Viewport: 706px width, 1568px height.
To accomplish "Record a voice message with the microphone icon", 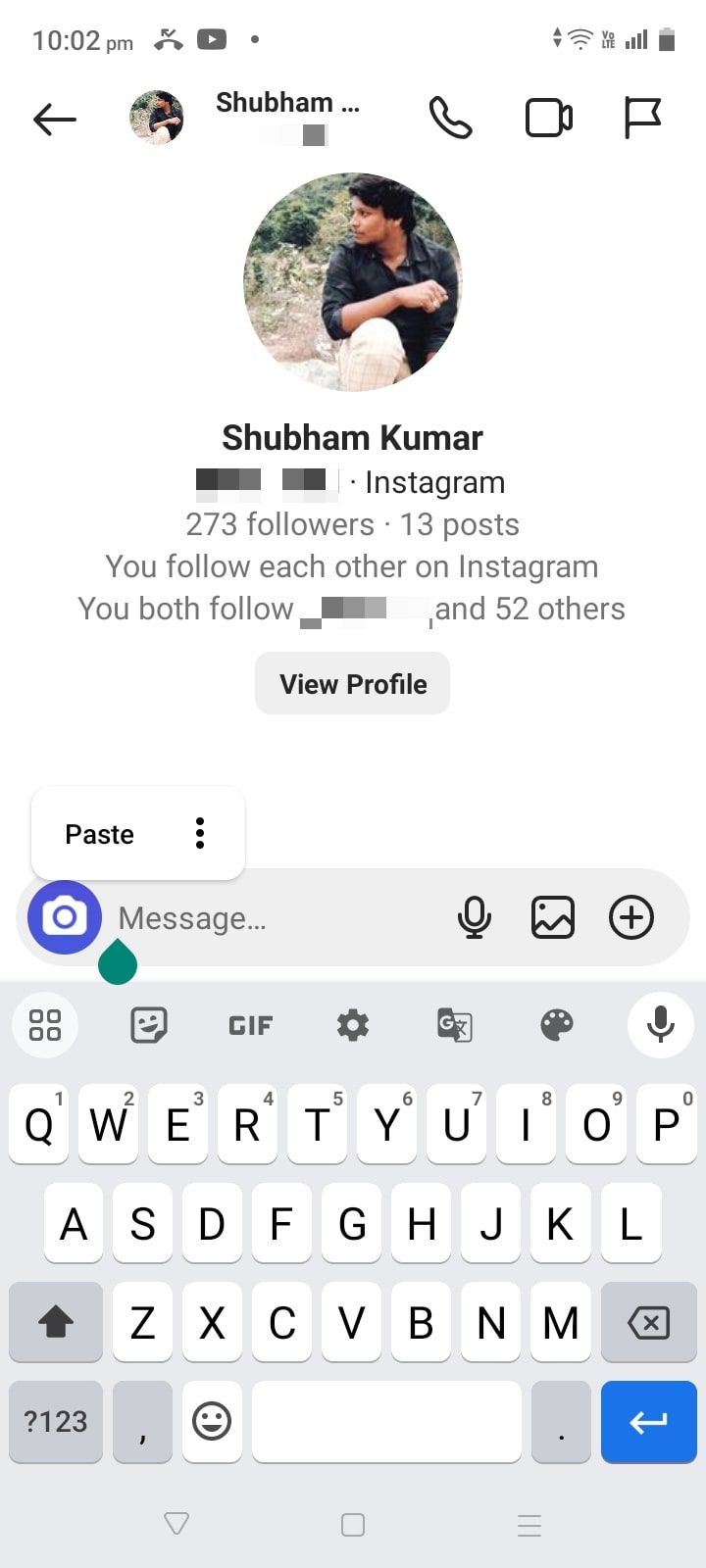I will tap(475, 917).
